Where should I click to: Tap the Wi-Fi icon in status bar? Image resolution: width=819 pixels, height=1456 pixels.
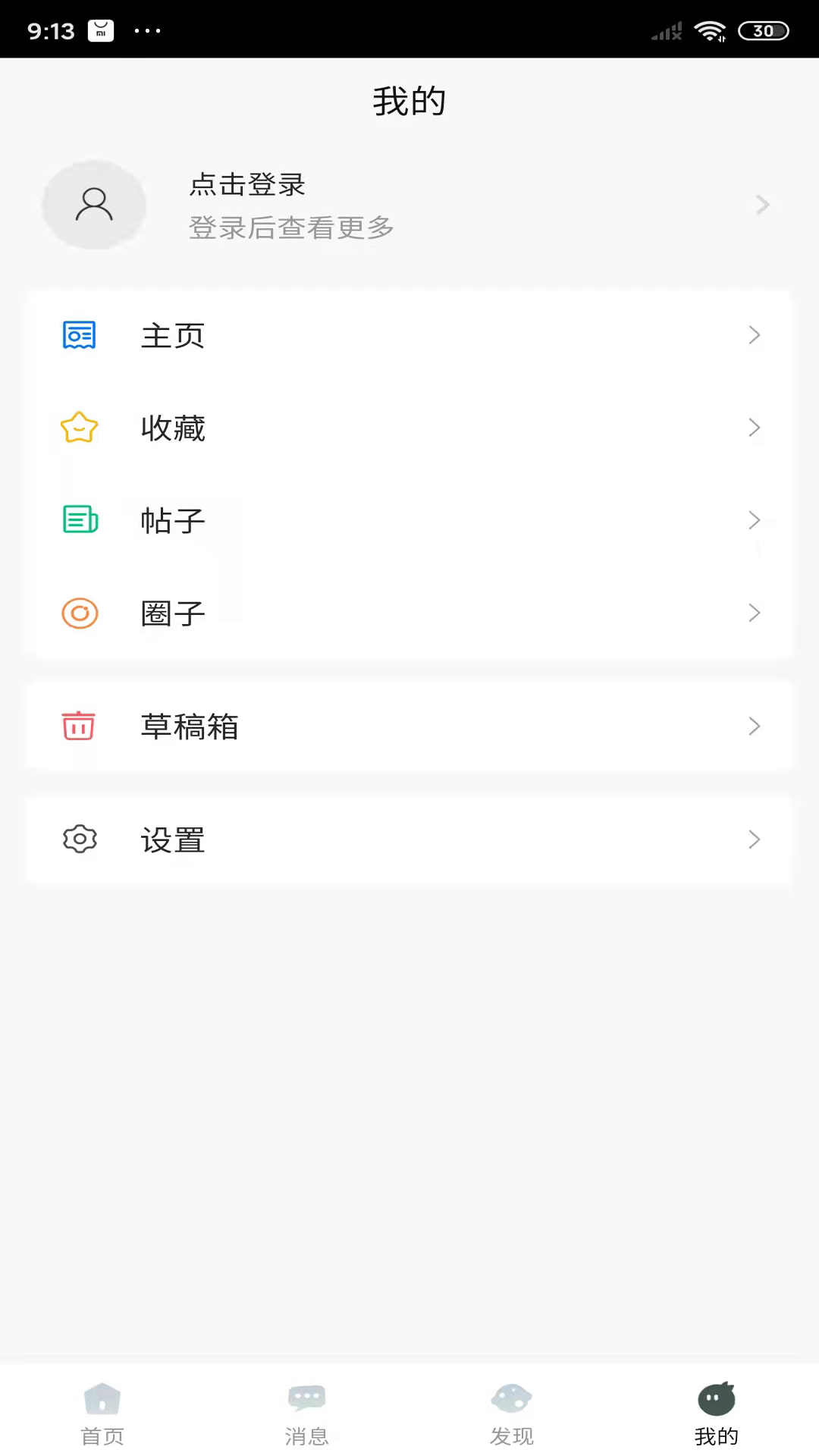pyautogui.click(x=711, y=30)
